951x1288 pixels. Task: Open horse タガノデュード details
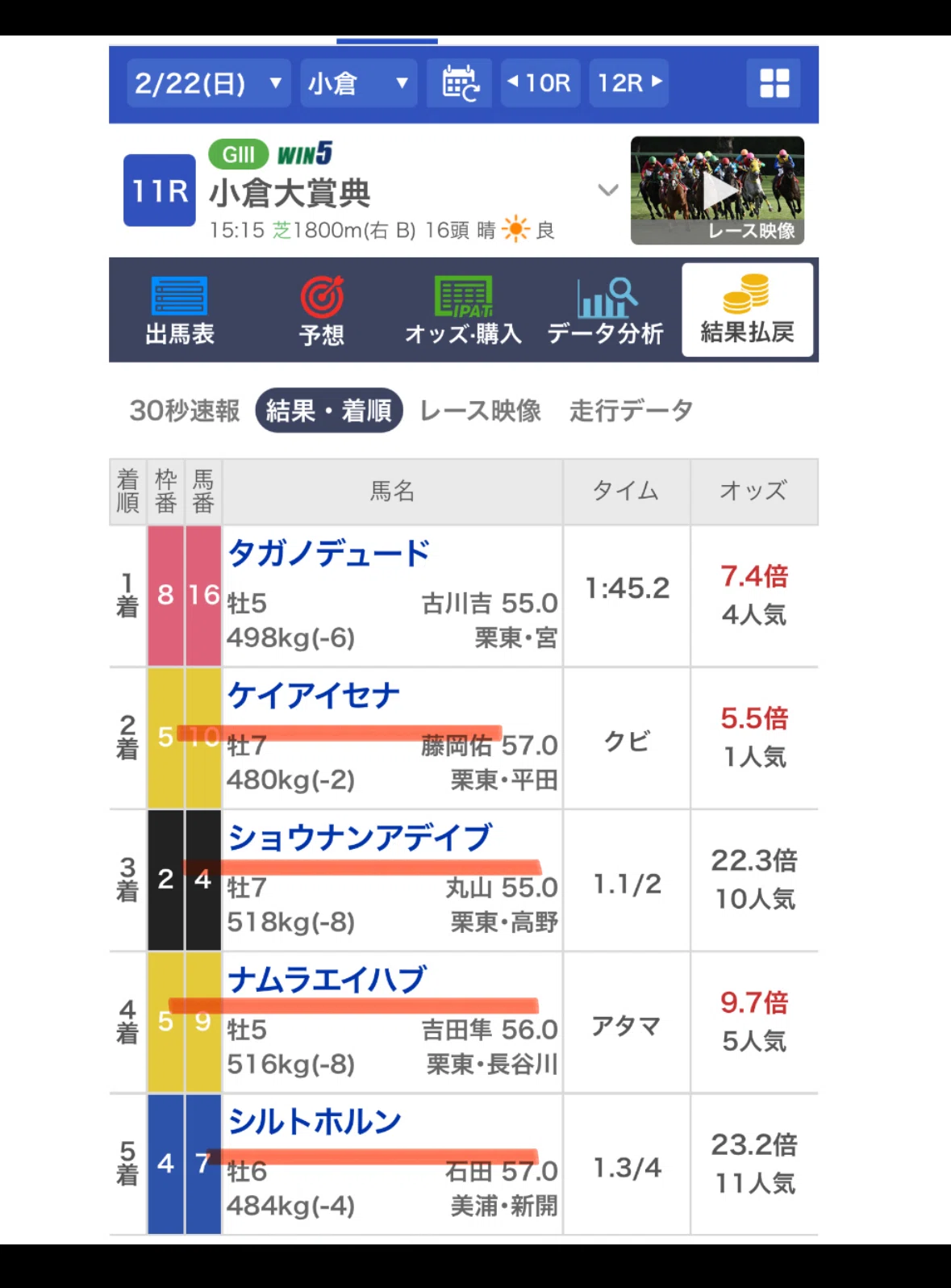329,554
